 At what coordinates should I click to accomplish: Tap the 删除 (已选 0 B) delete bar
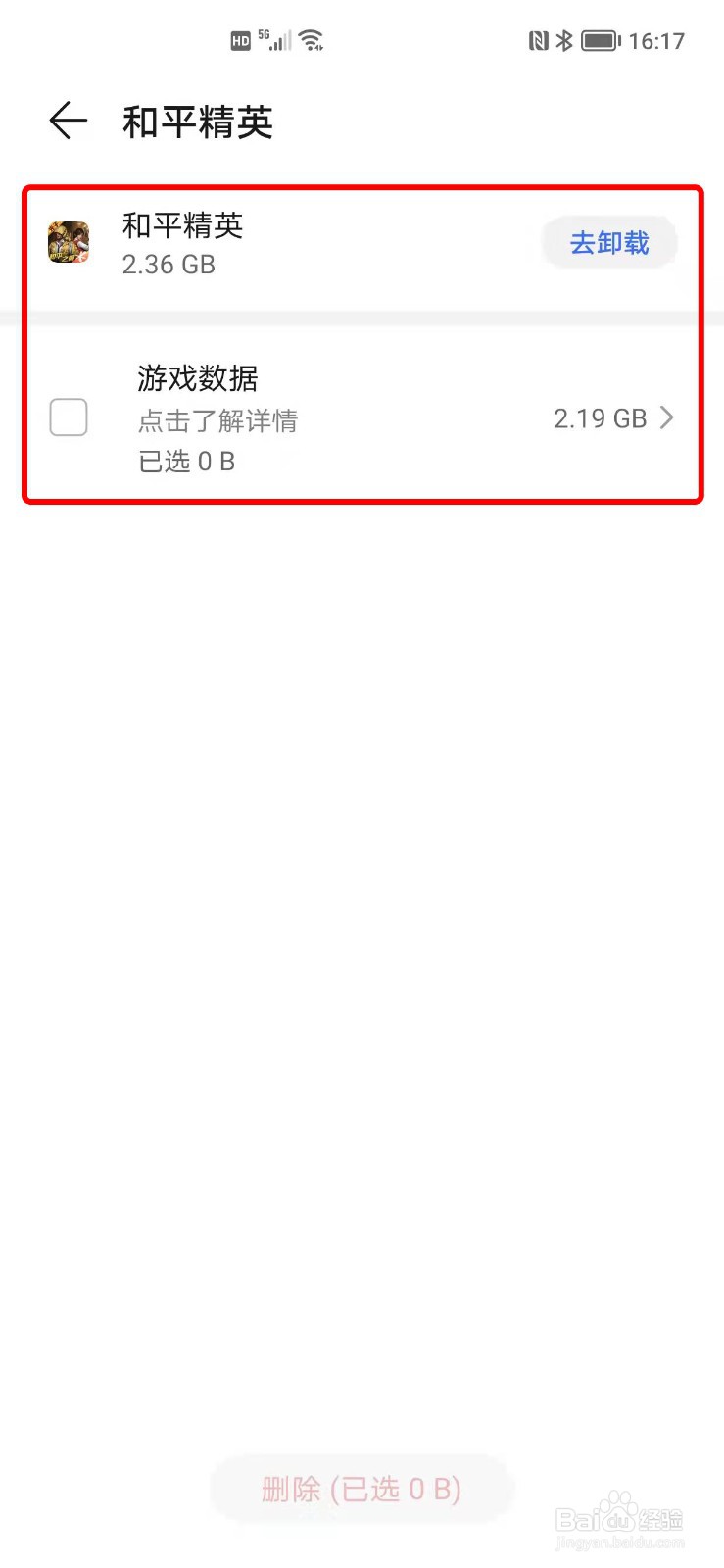click(x=360, y=1488)
